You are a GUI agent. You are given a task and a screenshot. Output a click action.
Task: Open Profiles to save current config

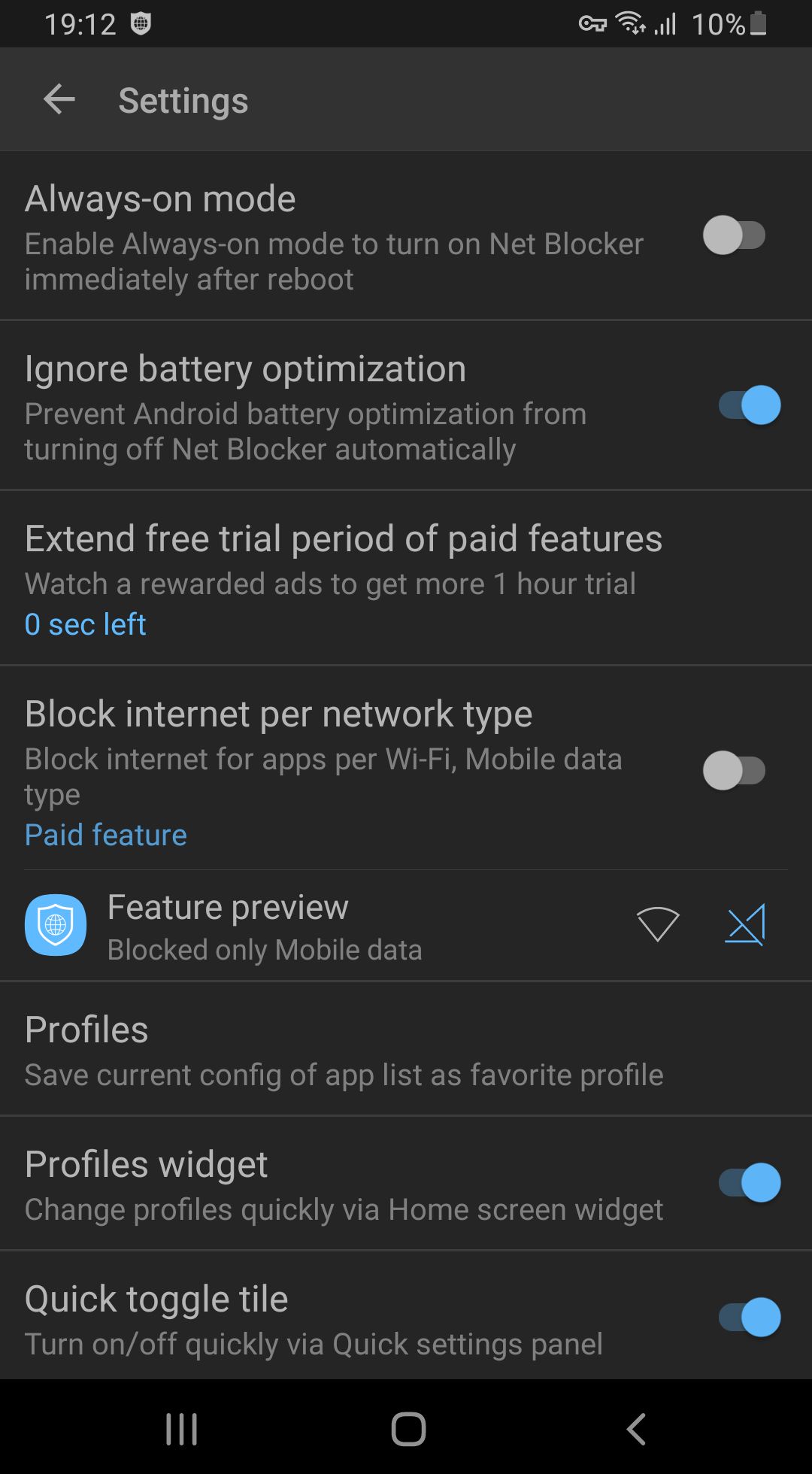point(406,1049)
